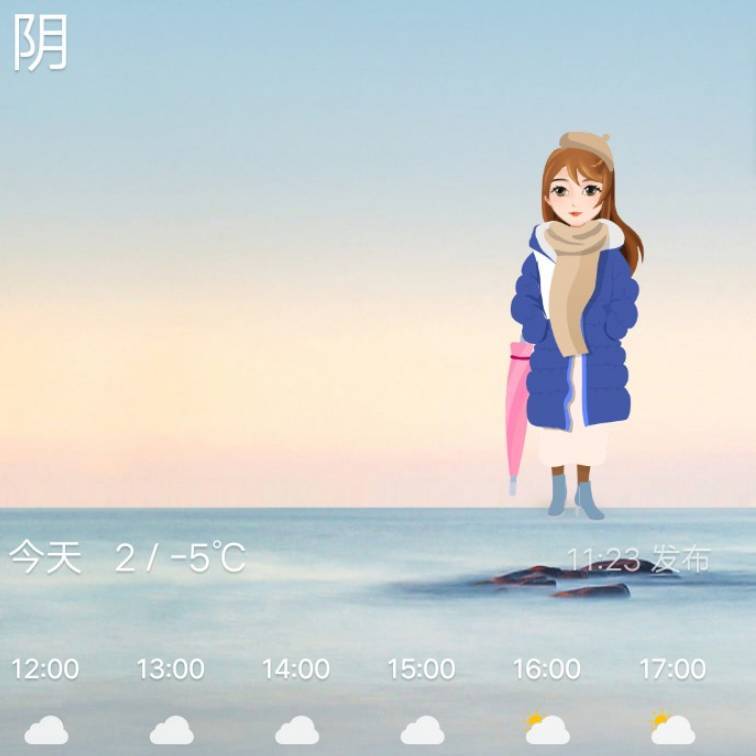Screen dimensions: 756x756
Task: Tap the cartoon girl weather avatar
Action: point(578,320)
